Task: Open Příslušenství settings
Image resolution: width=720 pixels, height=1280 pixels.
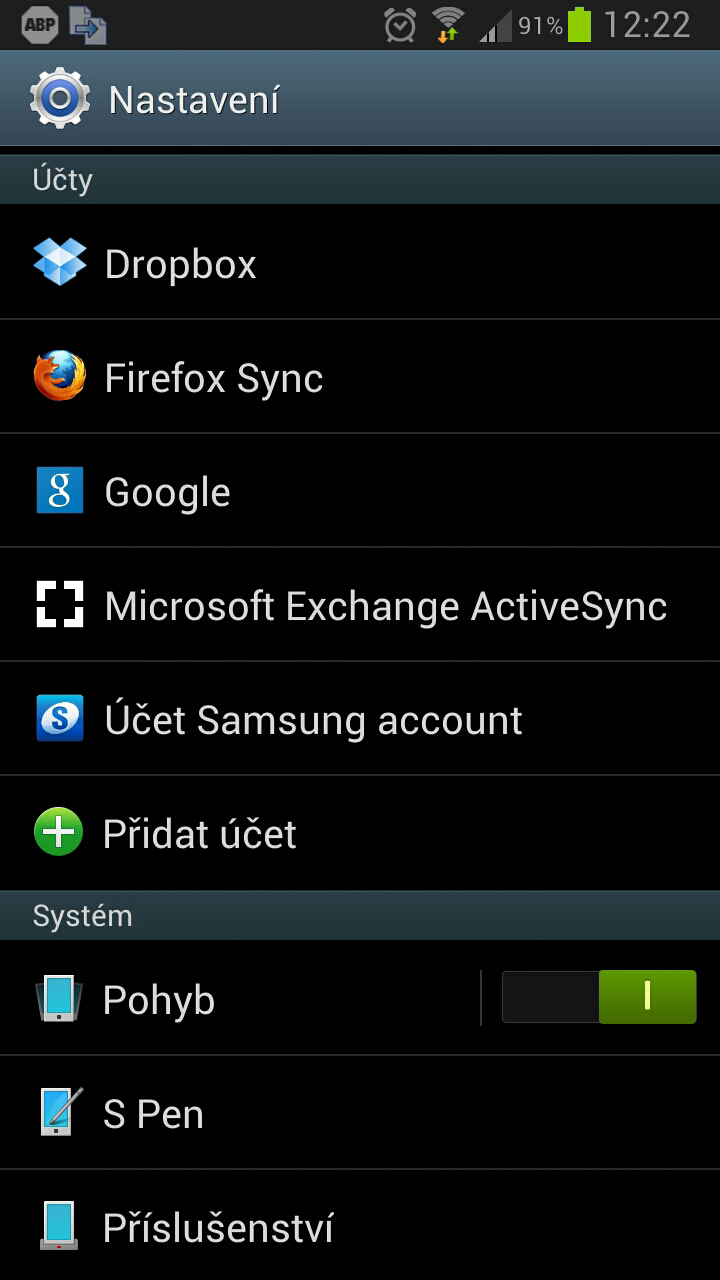Action: click(218, 1228)
